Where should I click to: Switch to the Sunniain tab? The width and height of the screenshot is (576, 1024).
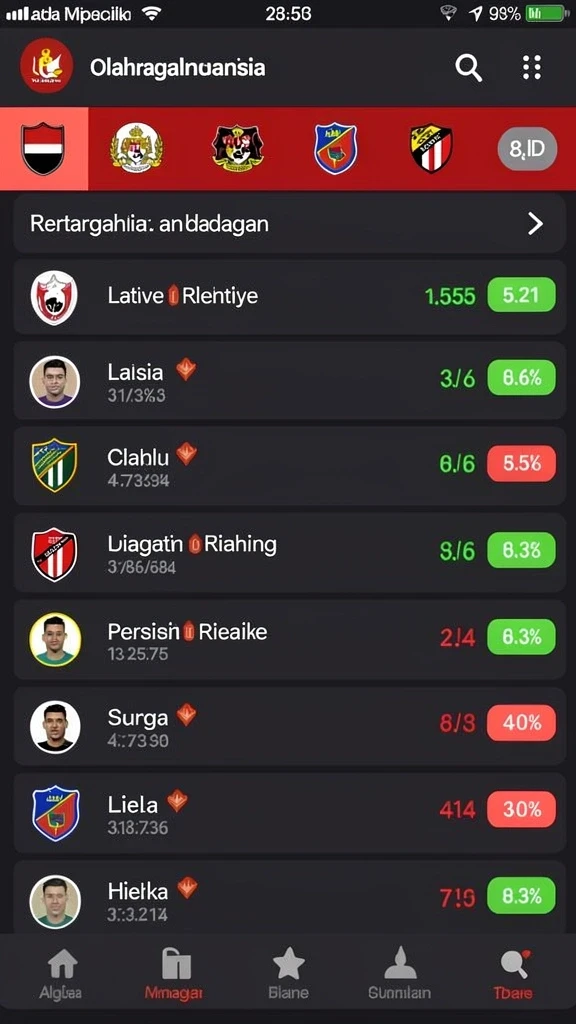coord(400,974)
